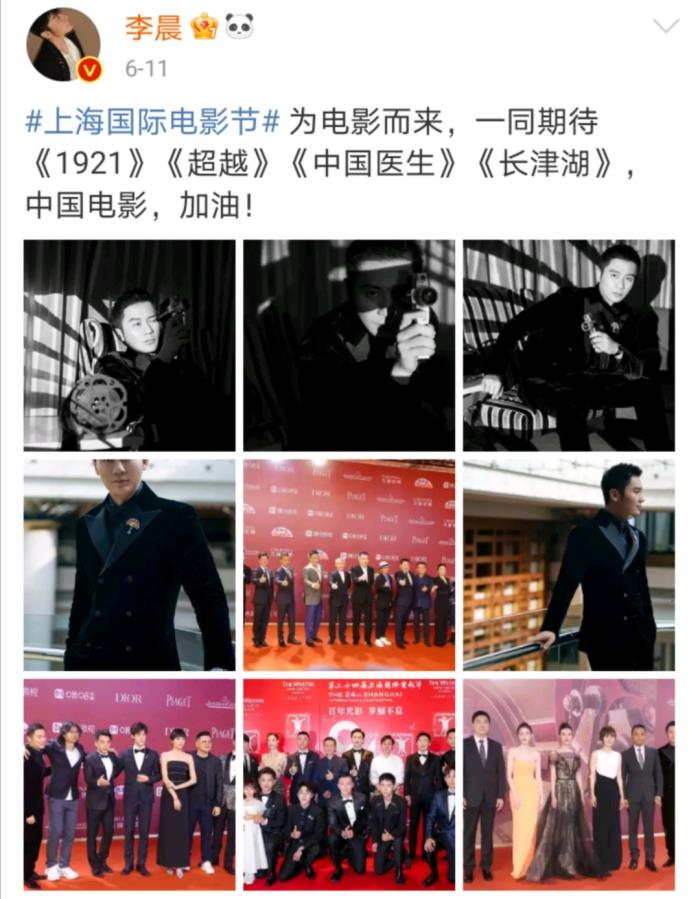Image resolution: width=700 pixels, height=899 pixels.
Task: Open 李晨's profile avatar
Action: 63,46
